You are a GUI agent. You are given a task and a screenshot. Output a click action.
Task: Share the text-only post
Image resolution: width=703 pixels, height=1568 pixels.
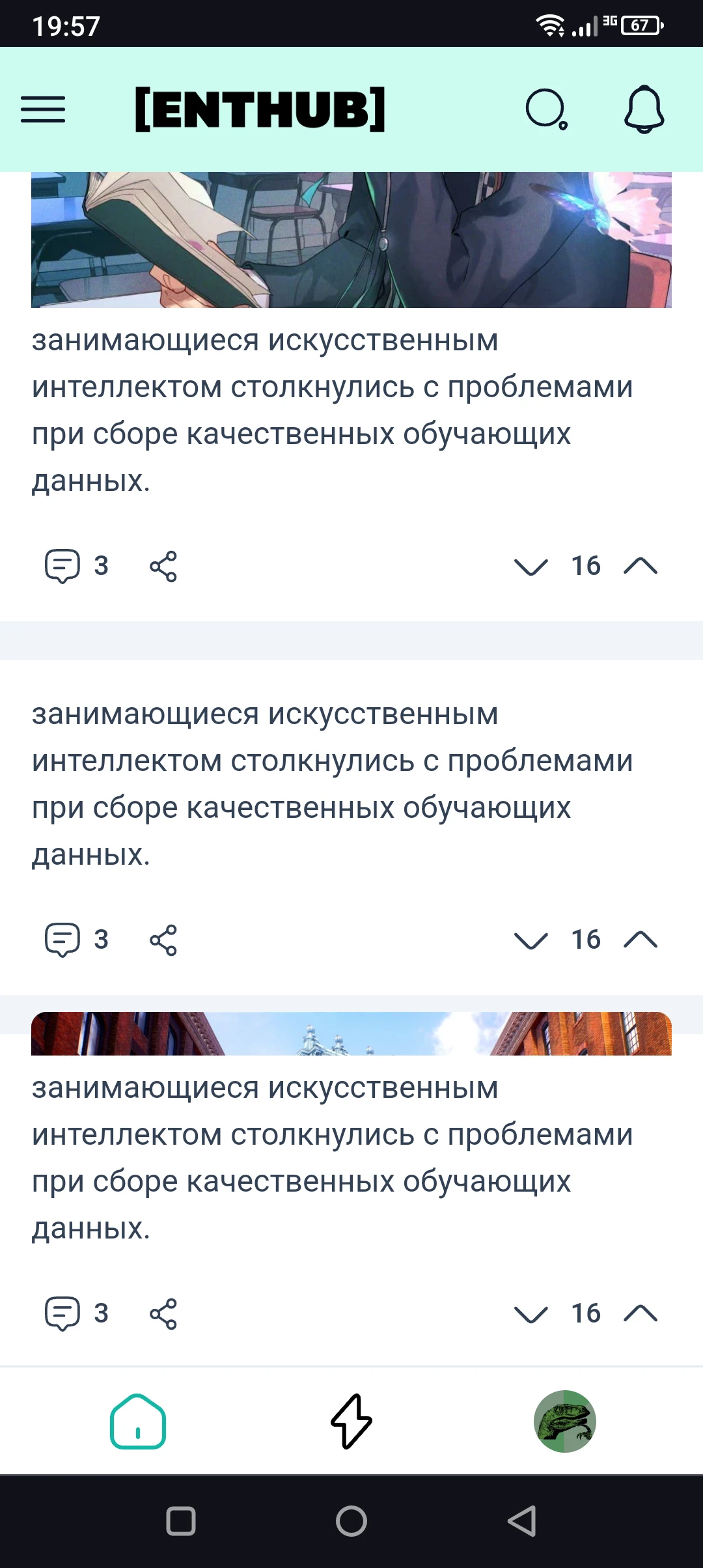point(163,940)
